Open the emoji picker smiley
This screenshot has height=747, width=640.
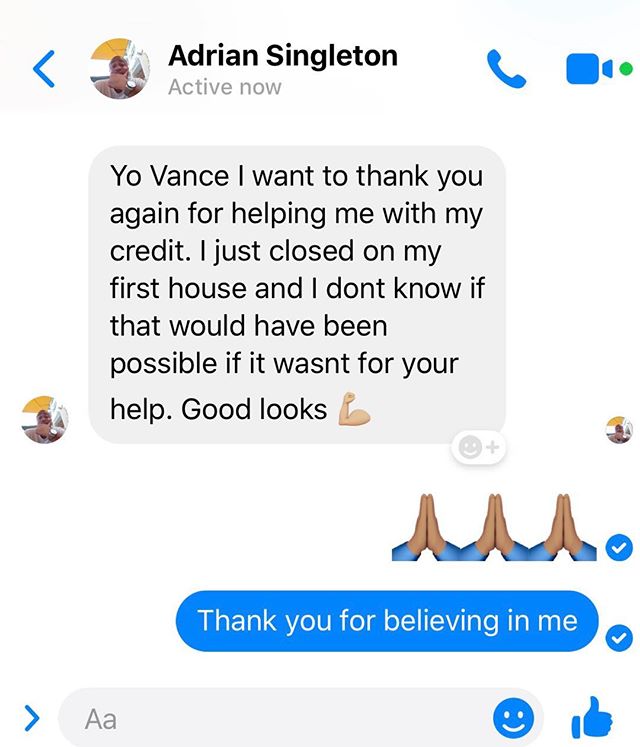(514, 716)
